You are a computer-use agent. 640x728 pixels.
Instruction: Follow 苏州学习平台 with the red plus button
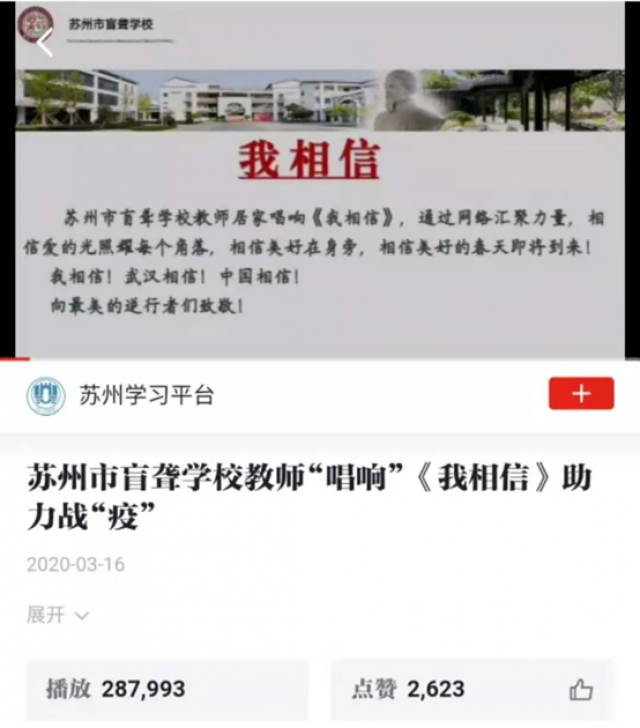tap(581, 394)
